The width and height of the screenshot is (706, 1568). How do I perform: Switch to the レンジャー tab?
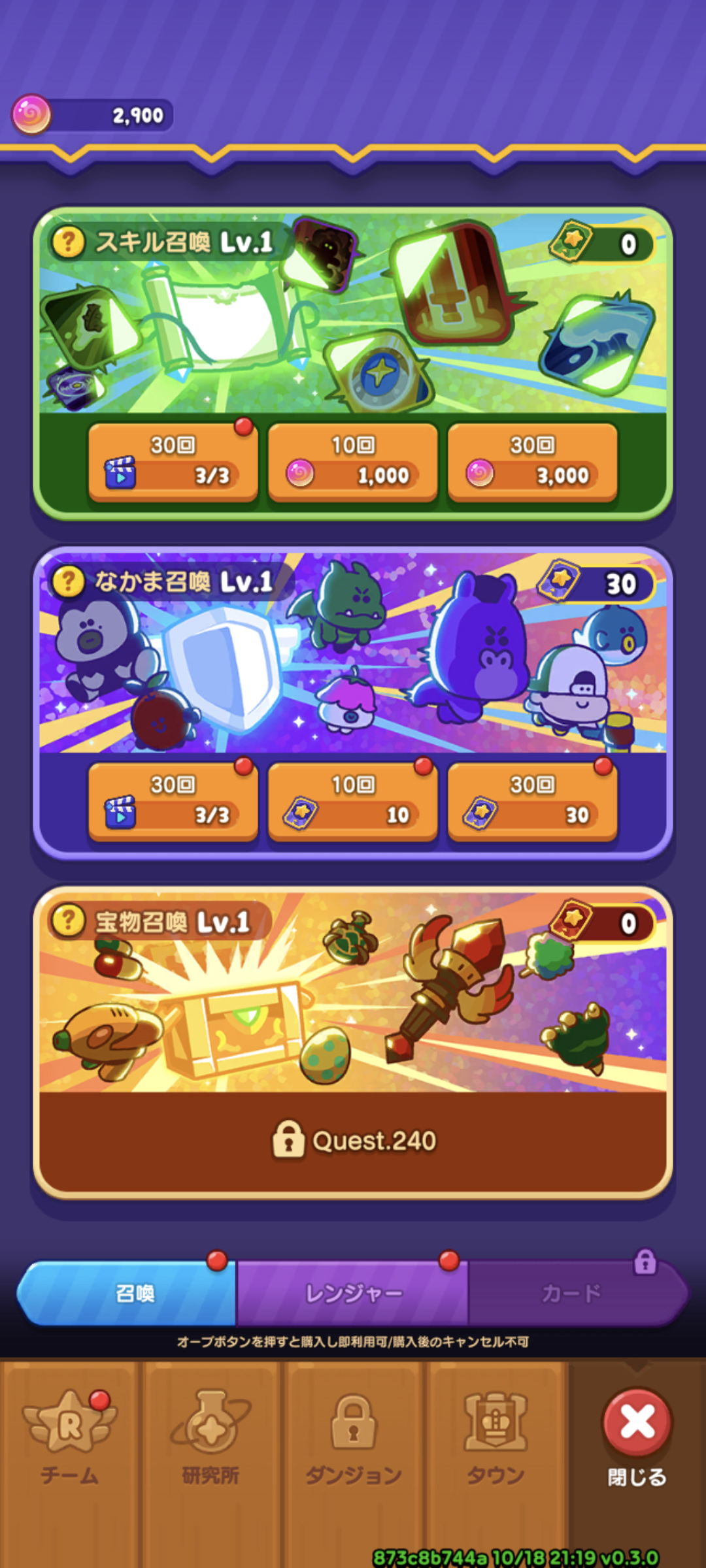point(353,1293)
